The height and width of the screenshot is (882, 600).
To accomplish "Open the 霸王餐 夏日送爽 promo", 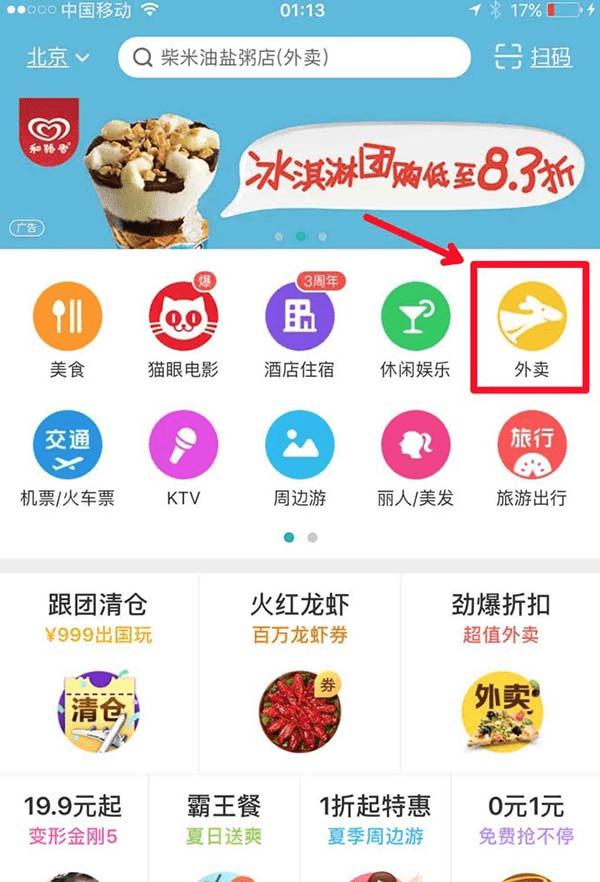I will [224, 822].
